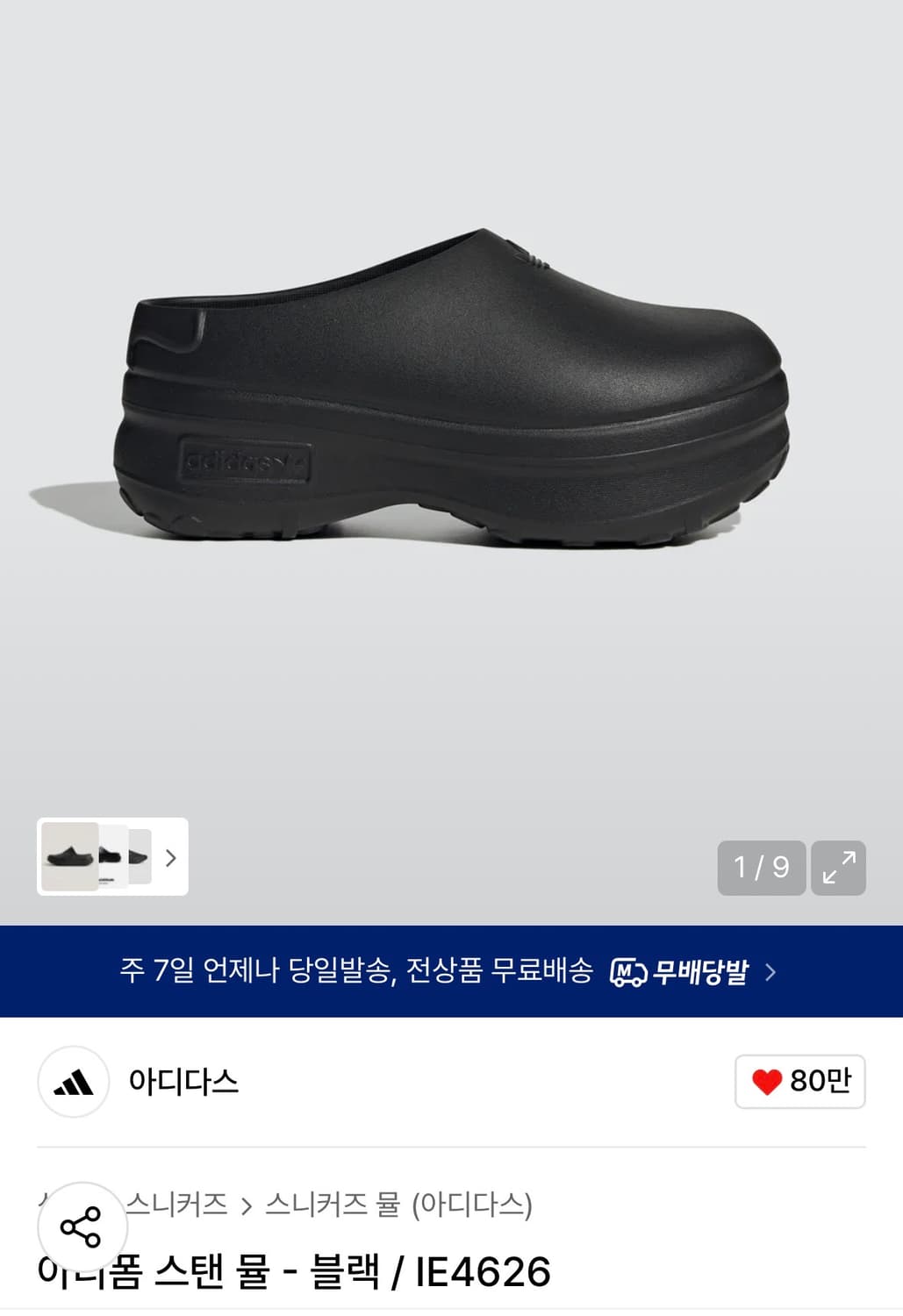Tap the main black clog product photo
This screenshot has height=1316, width=903.
click(452, 395)
